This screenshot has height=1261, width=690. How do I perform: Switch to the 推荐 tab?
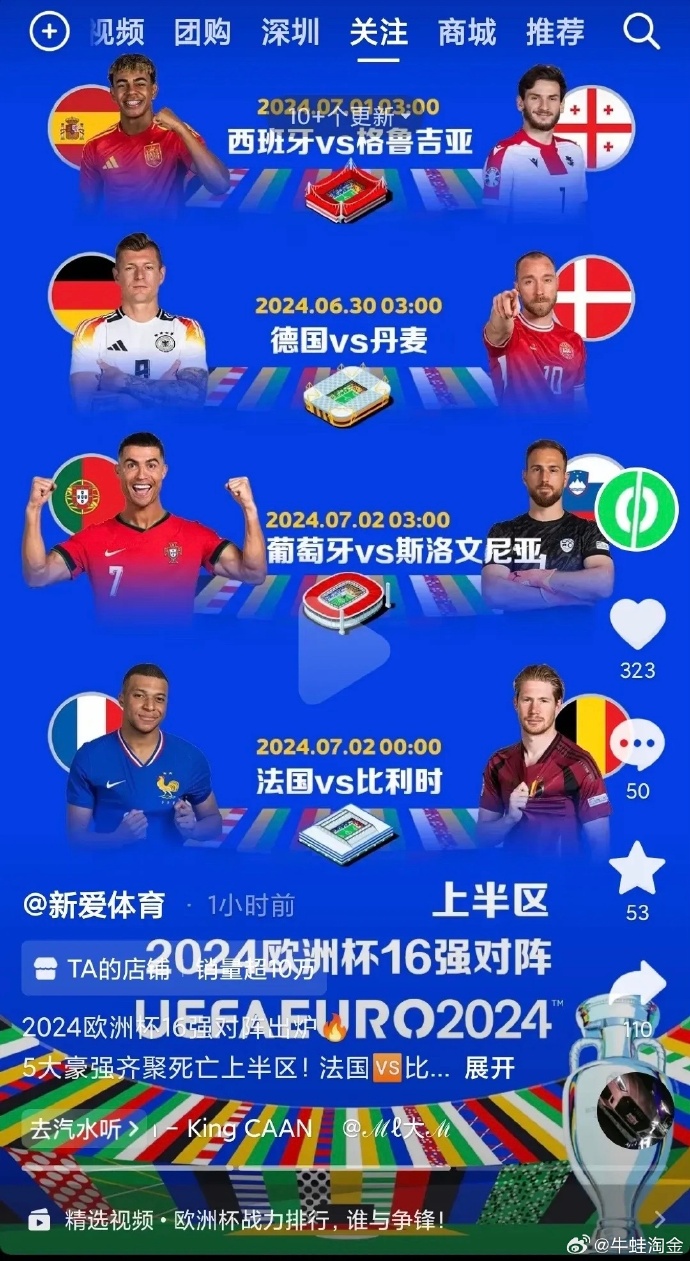555,33
